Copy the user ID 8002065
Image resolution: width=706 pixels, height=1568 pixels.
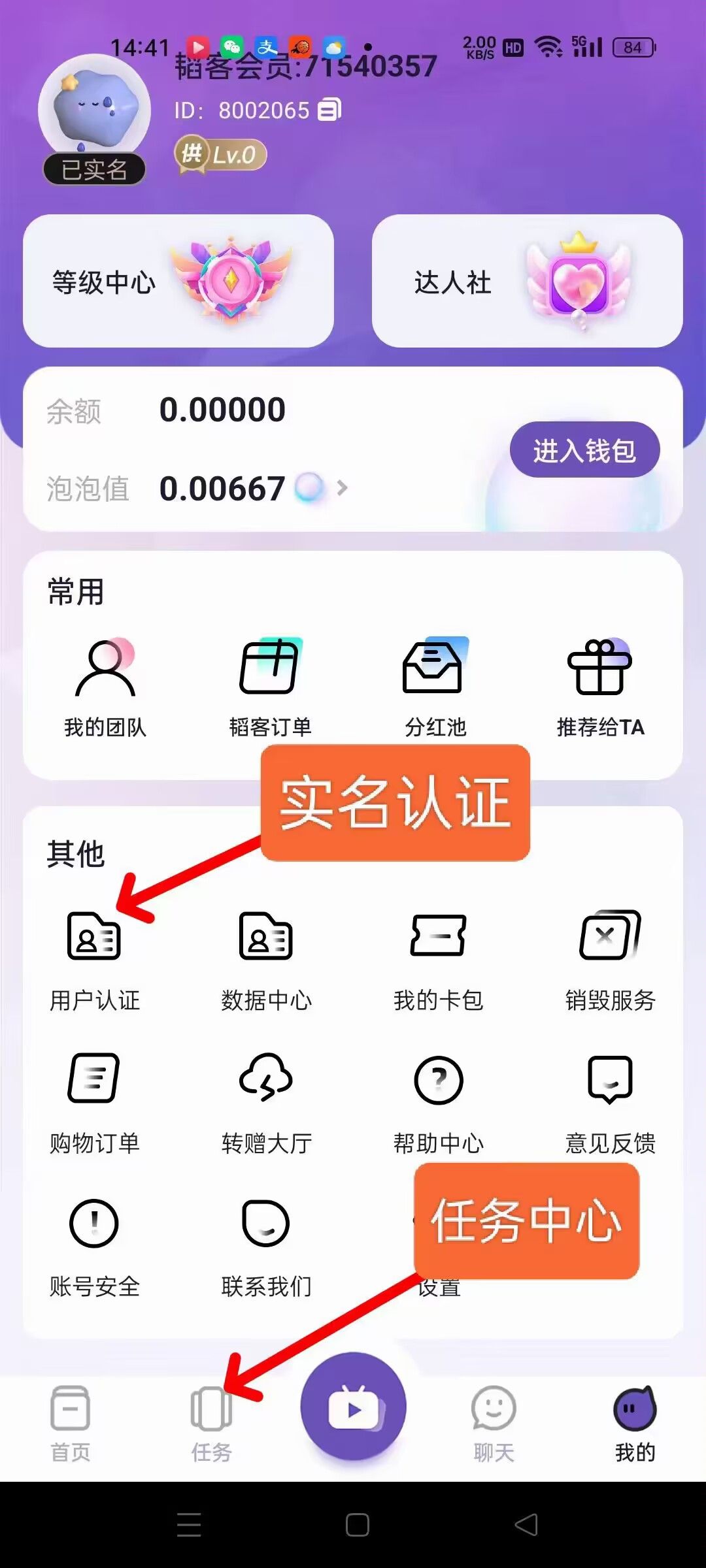[329, 110]
